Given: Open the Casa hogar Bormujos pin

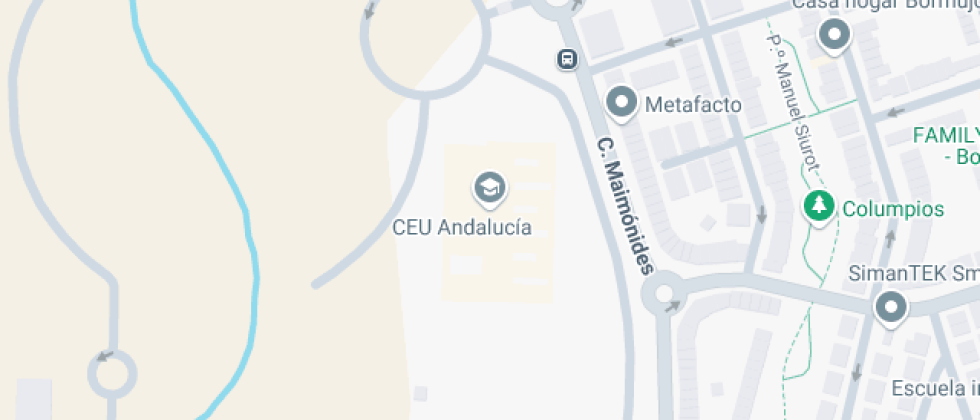Looking at the screenshot, I should coord(834,35).
